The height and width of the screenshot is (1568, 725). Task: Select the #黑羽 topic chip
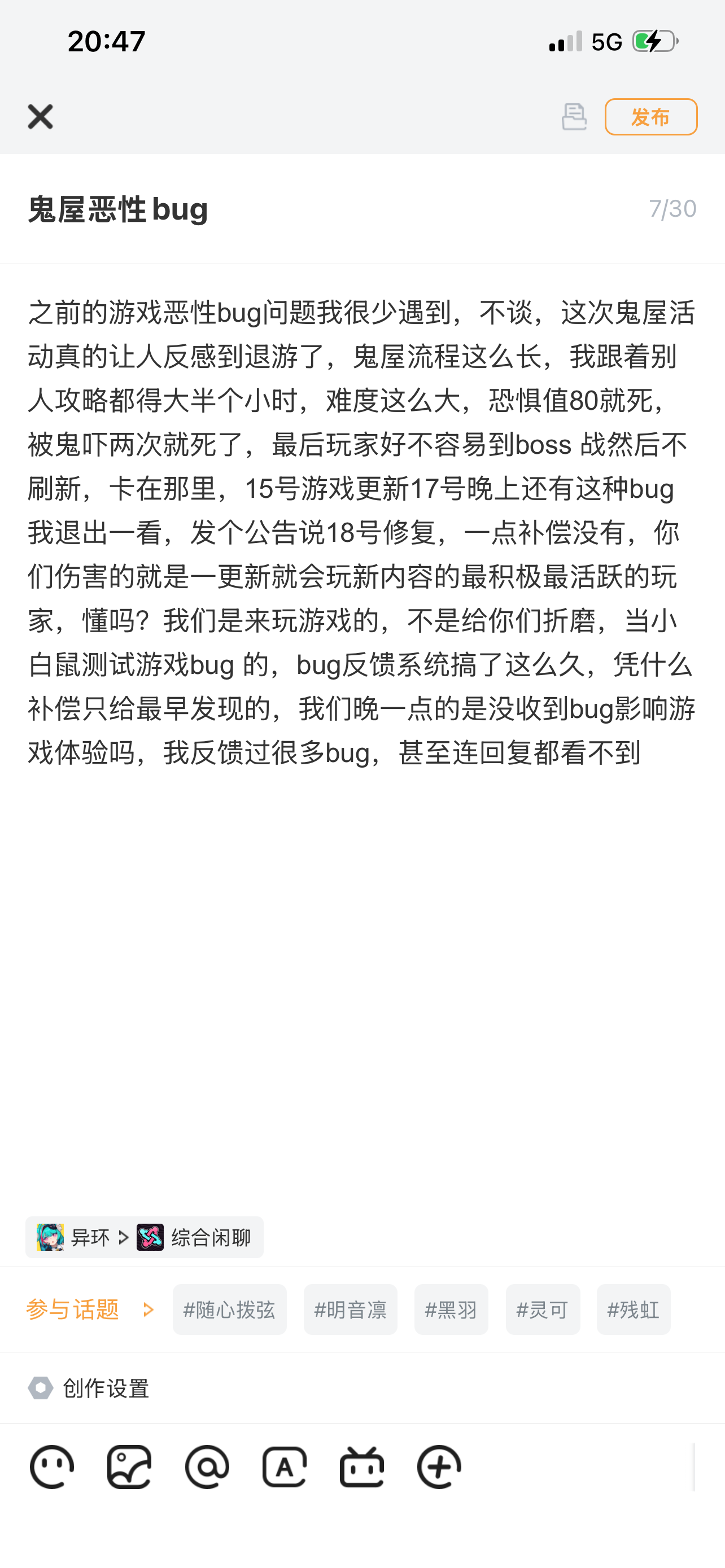(x=451, y=1309)
